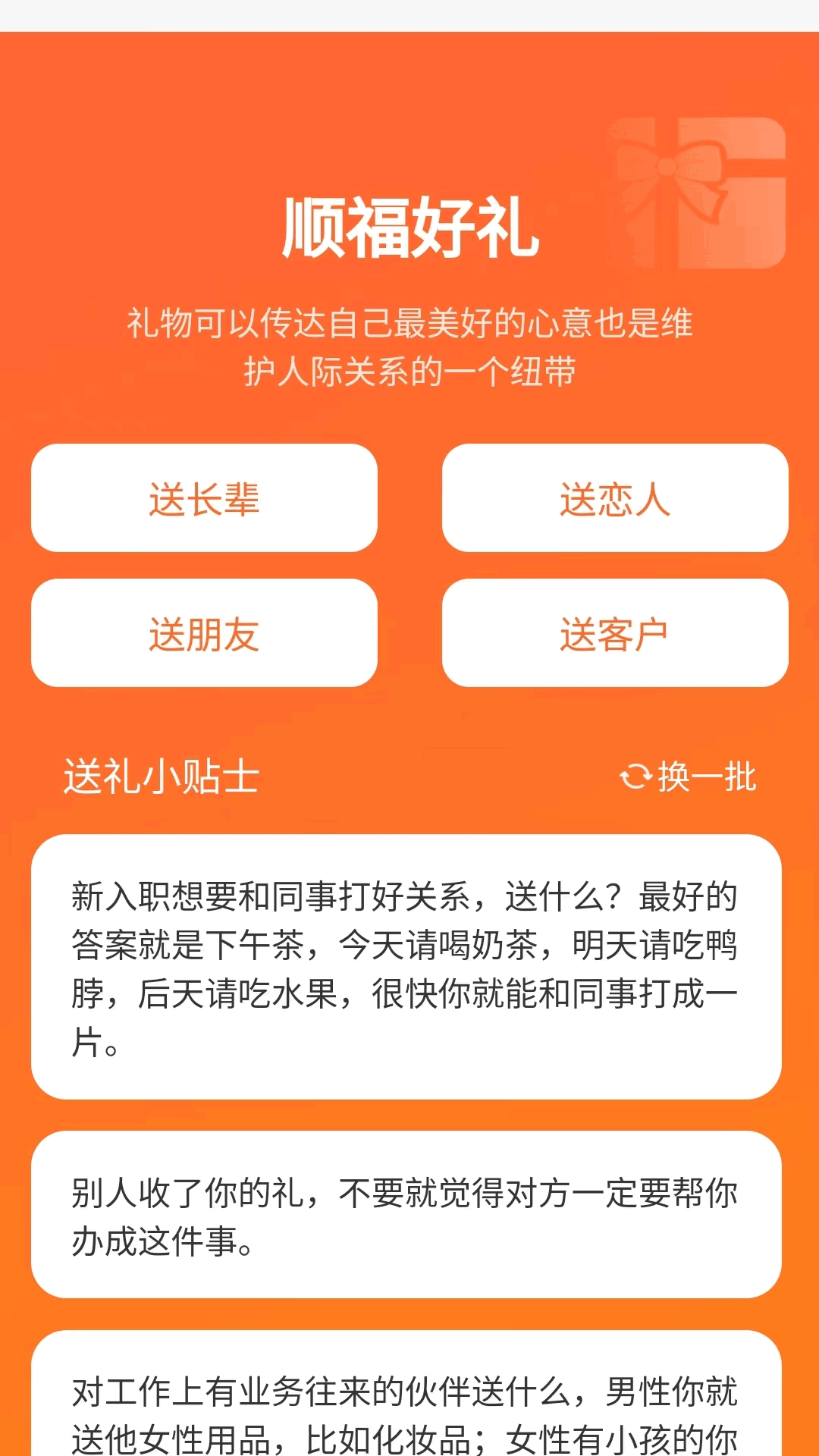Image resolution: width=819 pixels, height=1456 pixels.
Task: Tap the 送客户 button
Action: pyautogui.click(x=615, y=633)
